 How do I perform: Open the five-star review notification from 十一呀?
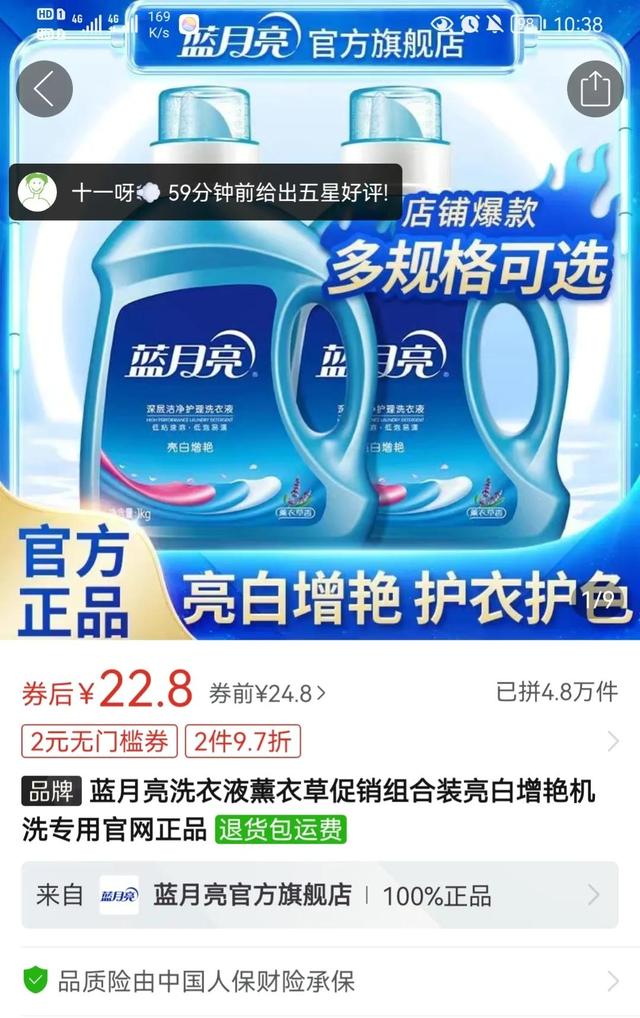click(x=205, y=192)
